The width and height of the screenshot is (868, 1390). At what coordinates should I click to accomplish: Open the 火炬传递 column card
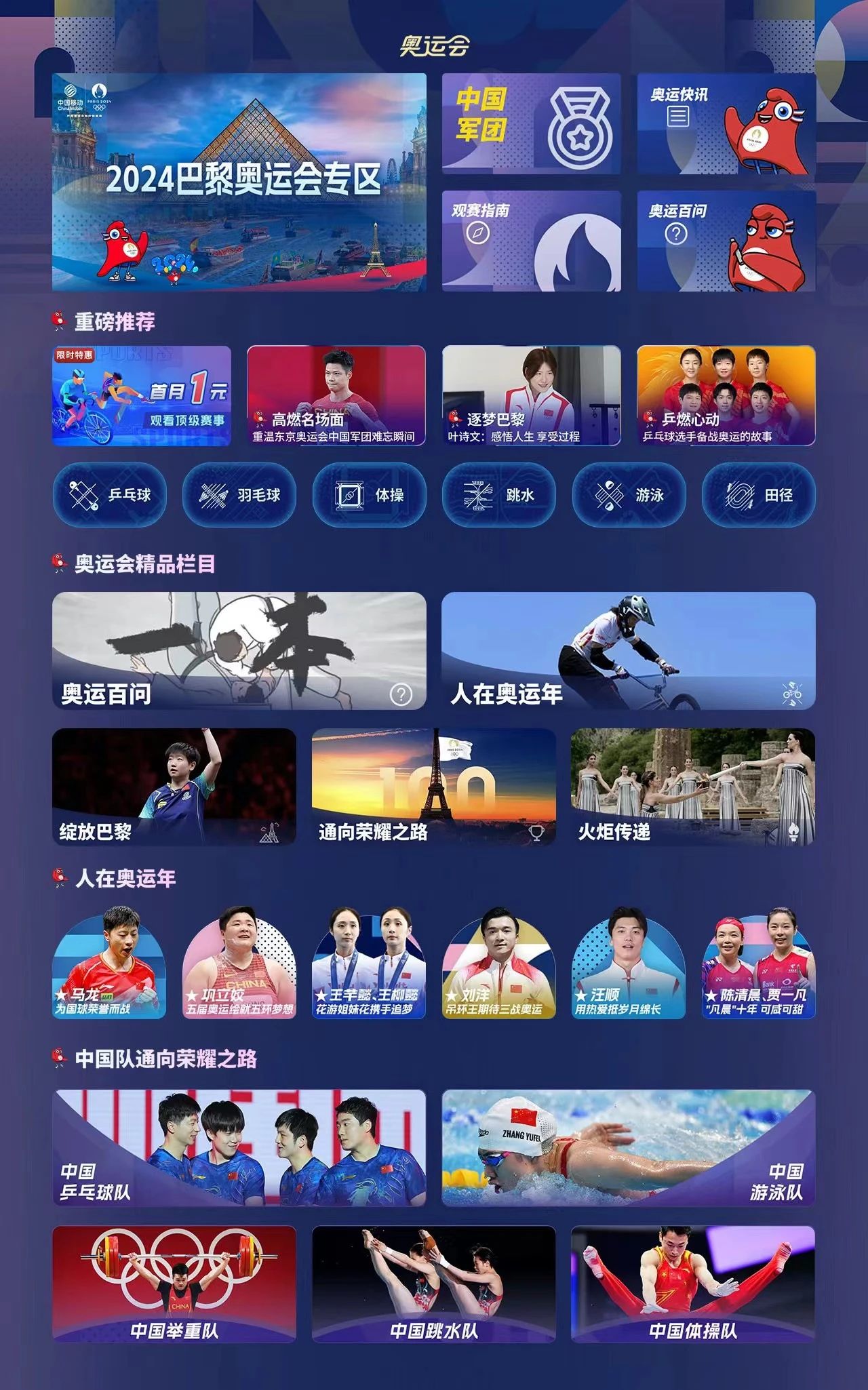[x=693, y=787]
